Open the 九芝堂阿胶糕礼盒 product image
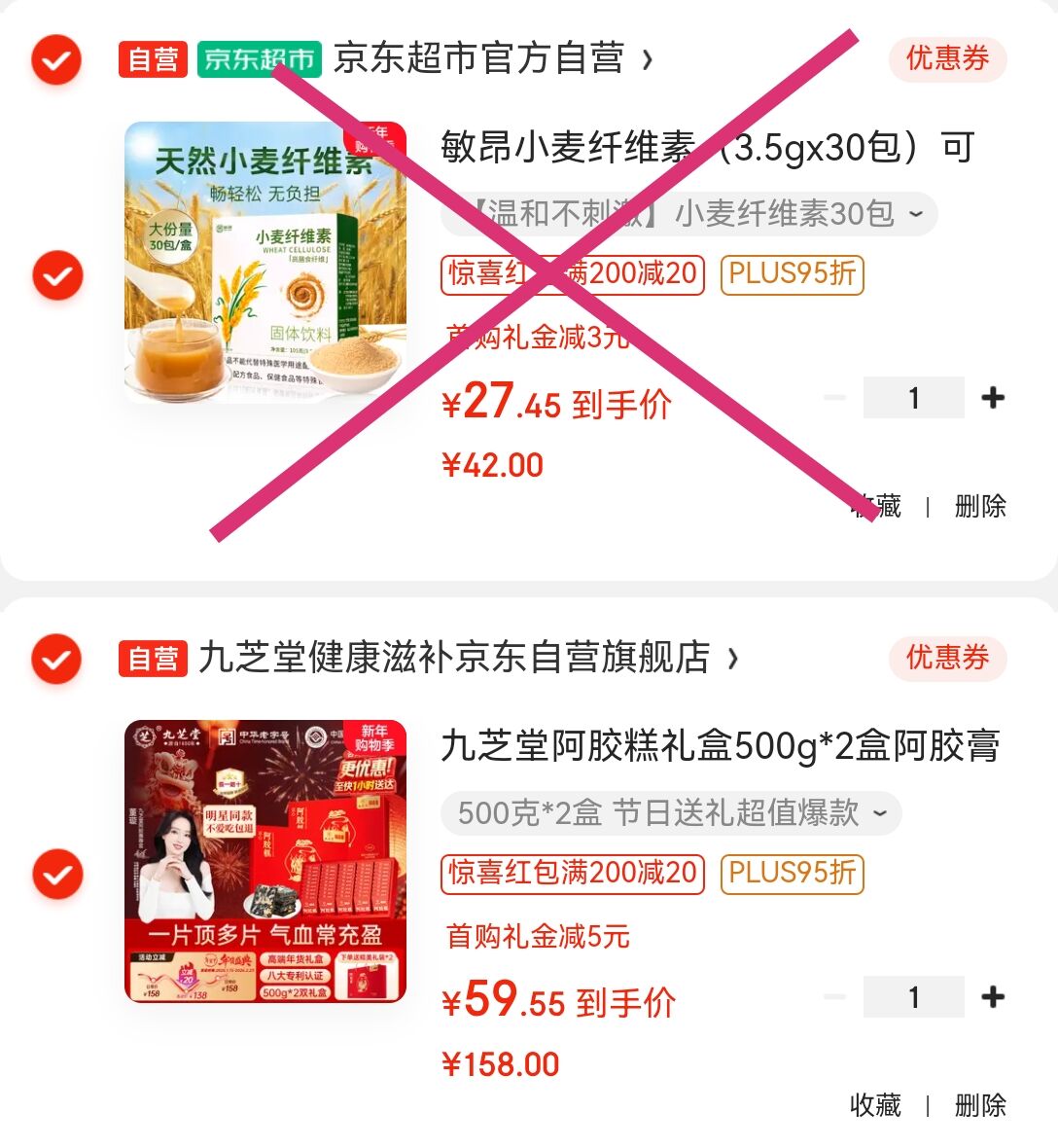This screenshot has height=1148, width=1058. 265,861
